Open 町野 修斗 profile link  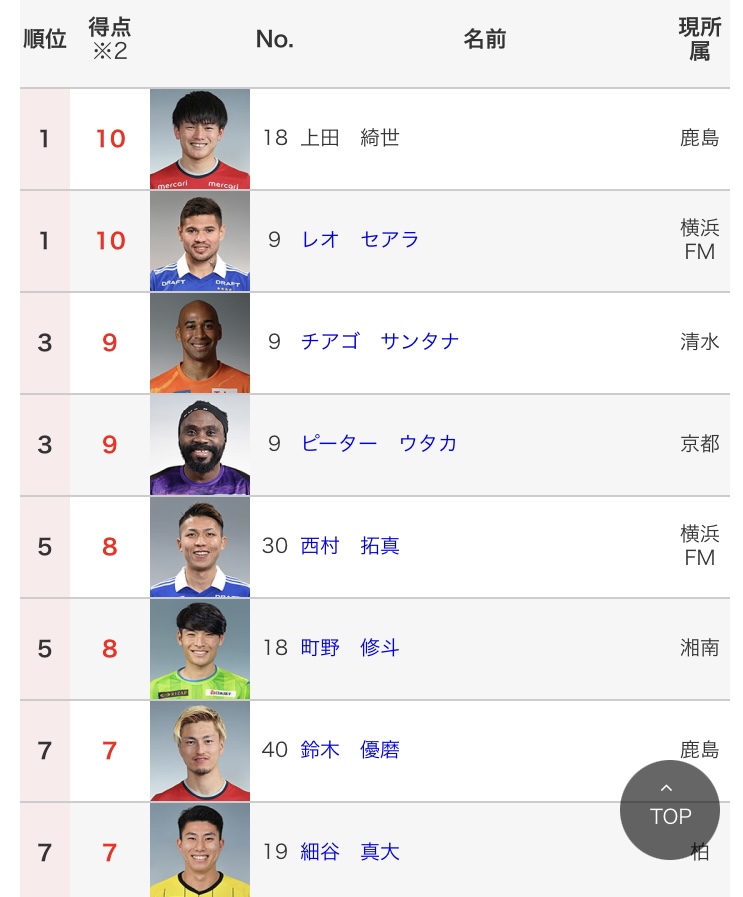pos(349,648)
